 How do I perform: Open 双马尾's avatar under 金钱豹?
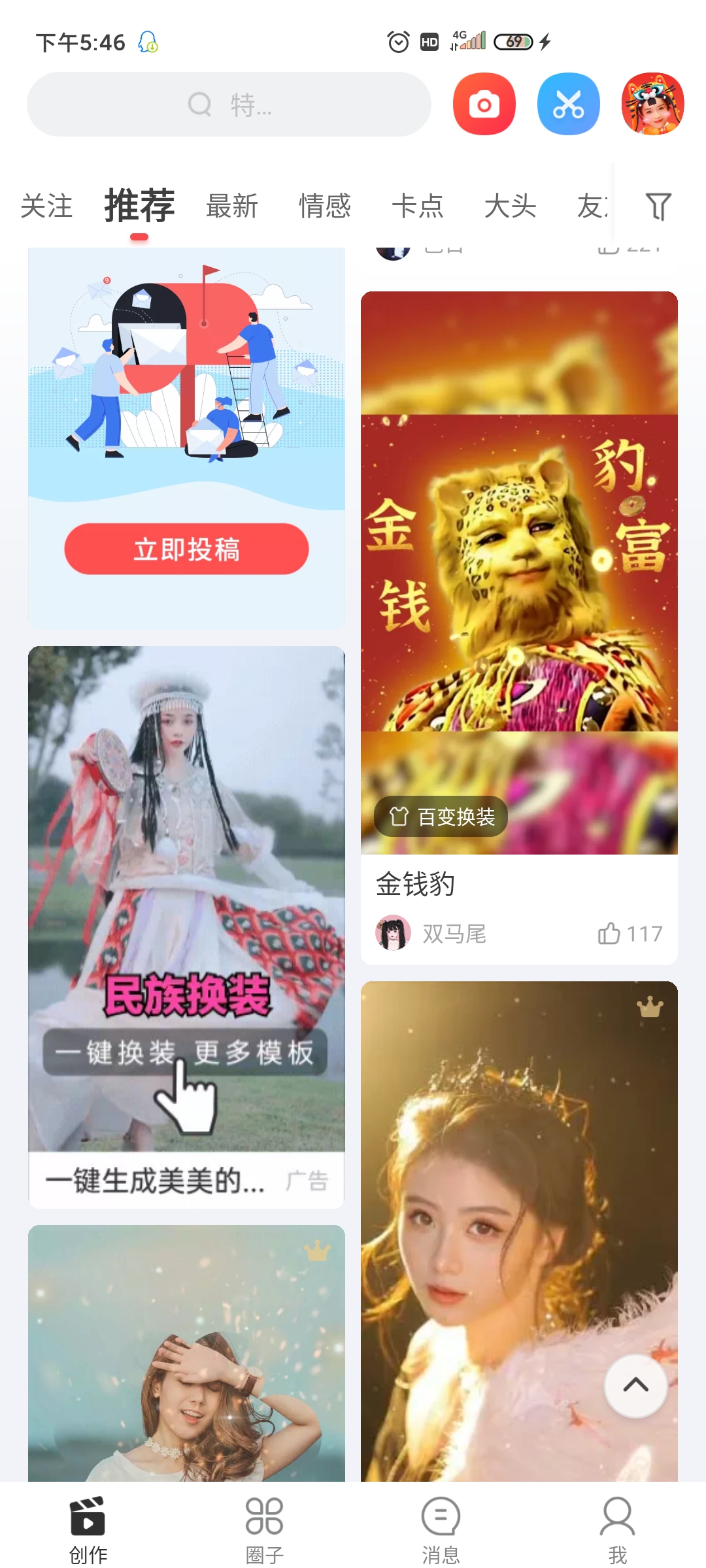(x=393, y=933)
